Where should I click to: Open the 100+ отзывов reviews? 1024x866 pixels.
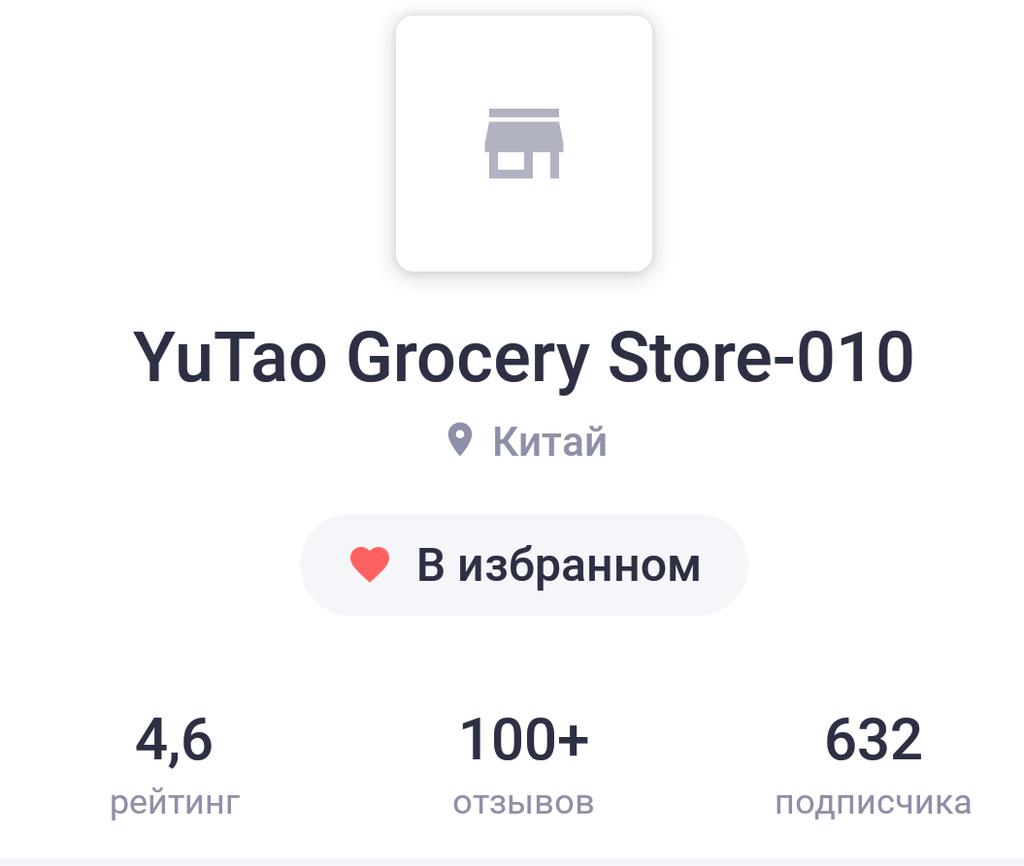point(524,767)
